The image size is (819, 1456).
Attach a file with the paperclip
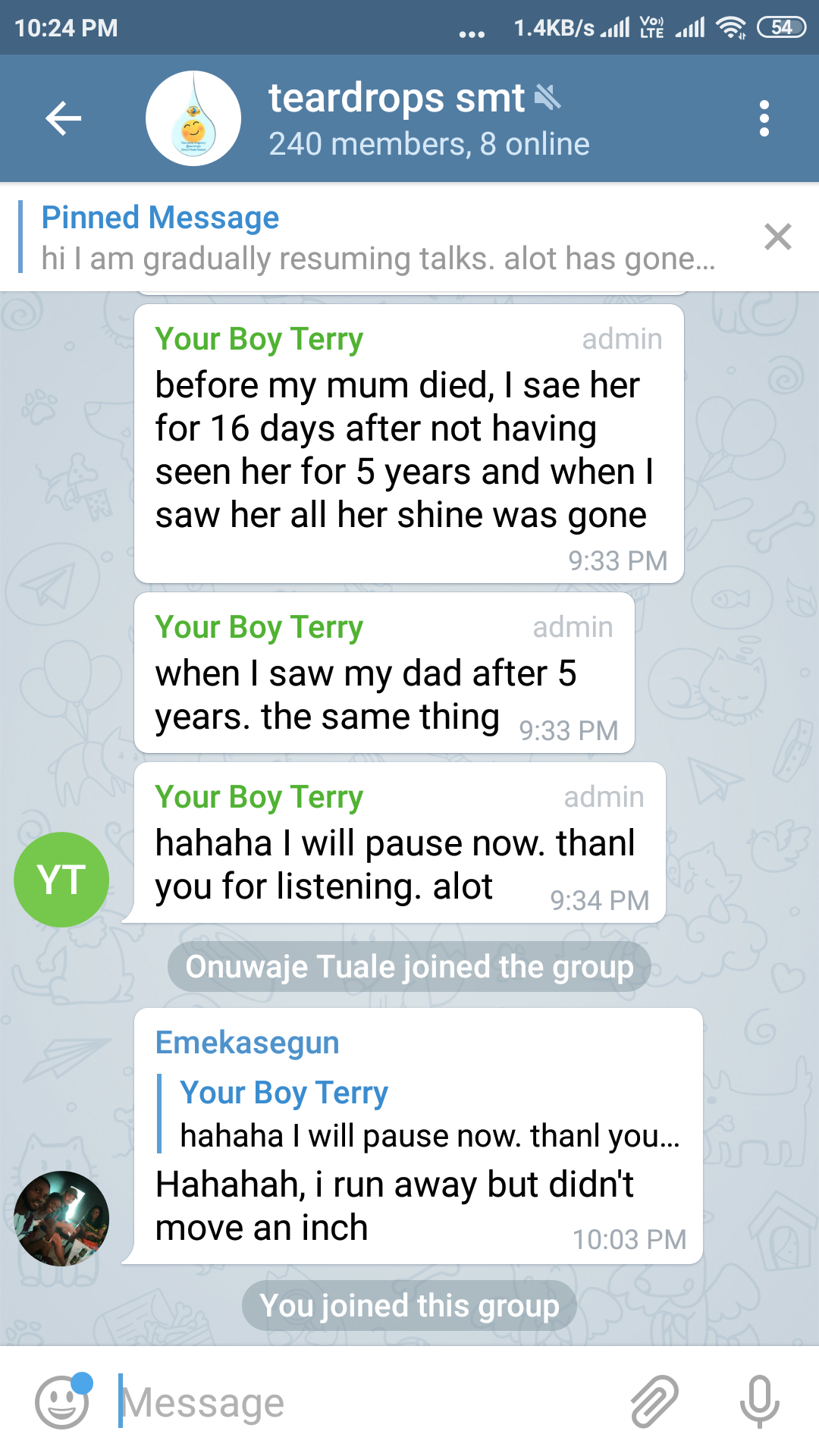point(654,1402)
